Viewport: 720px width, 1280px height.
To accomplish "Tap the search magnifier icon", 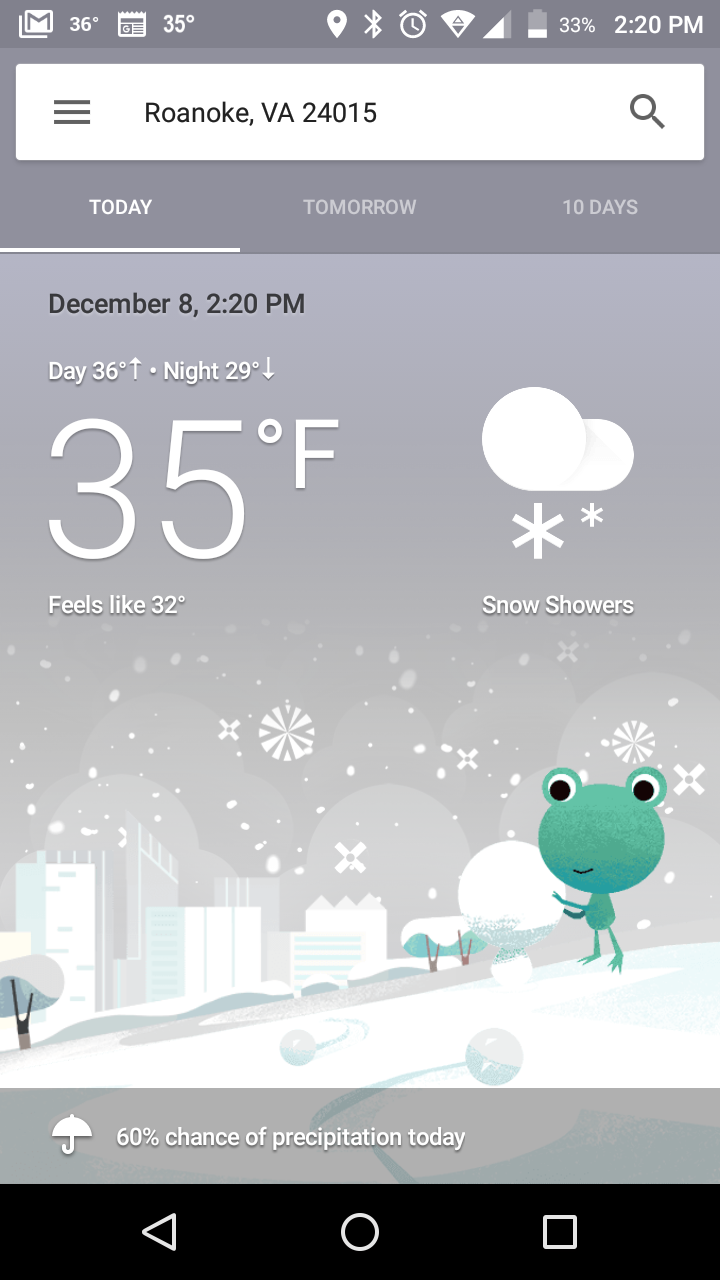I will [x=647, y=112].
